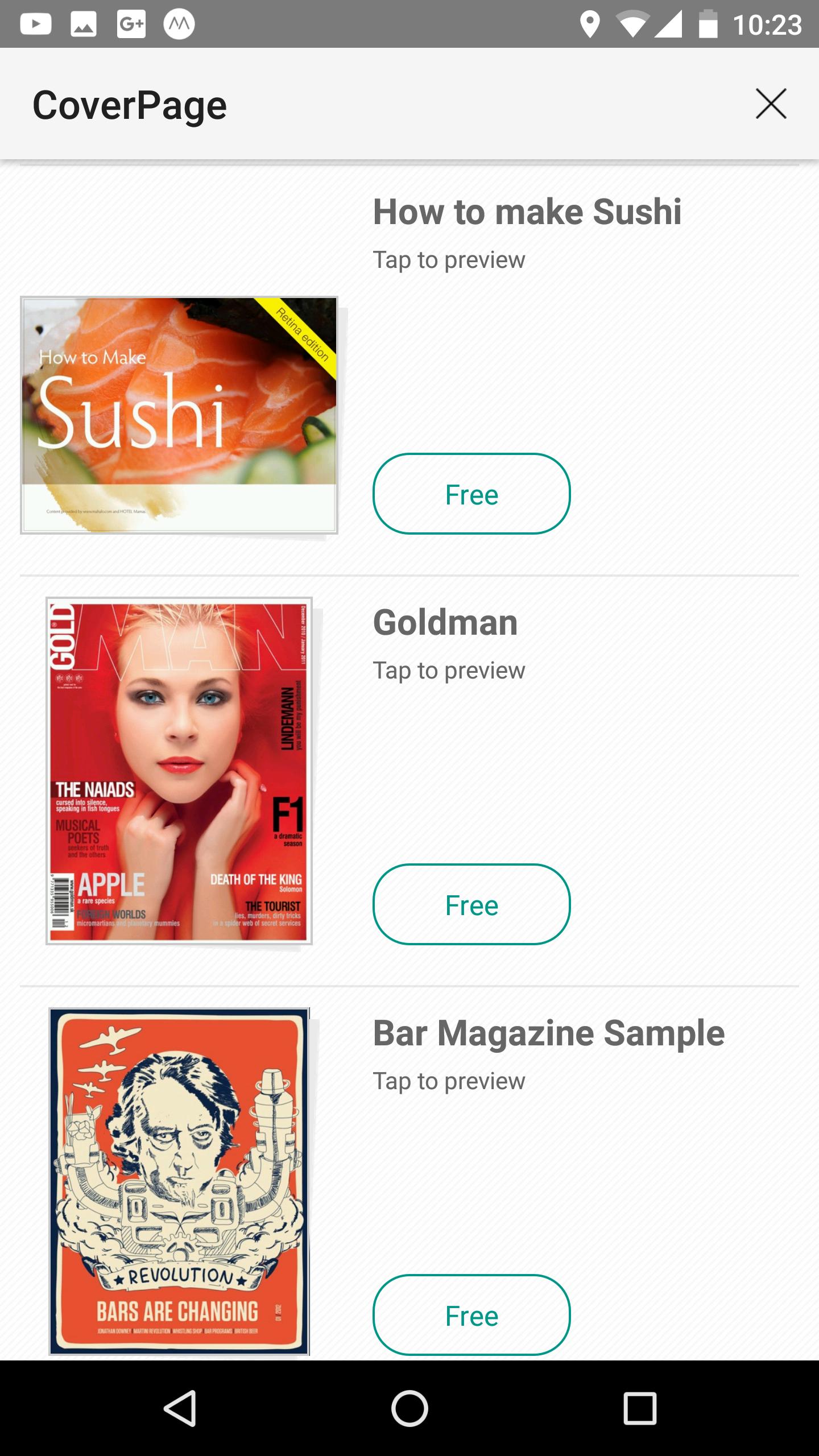Viewport: 819px width, 1456px height.
Task: Open the Goldman magazine cover thumbnail
Action: pos(177,773)
